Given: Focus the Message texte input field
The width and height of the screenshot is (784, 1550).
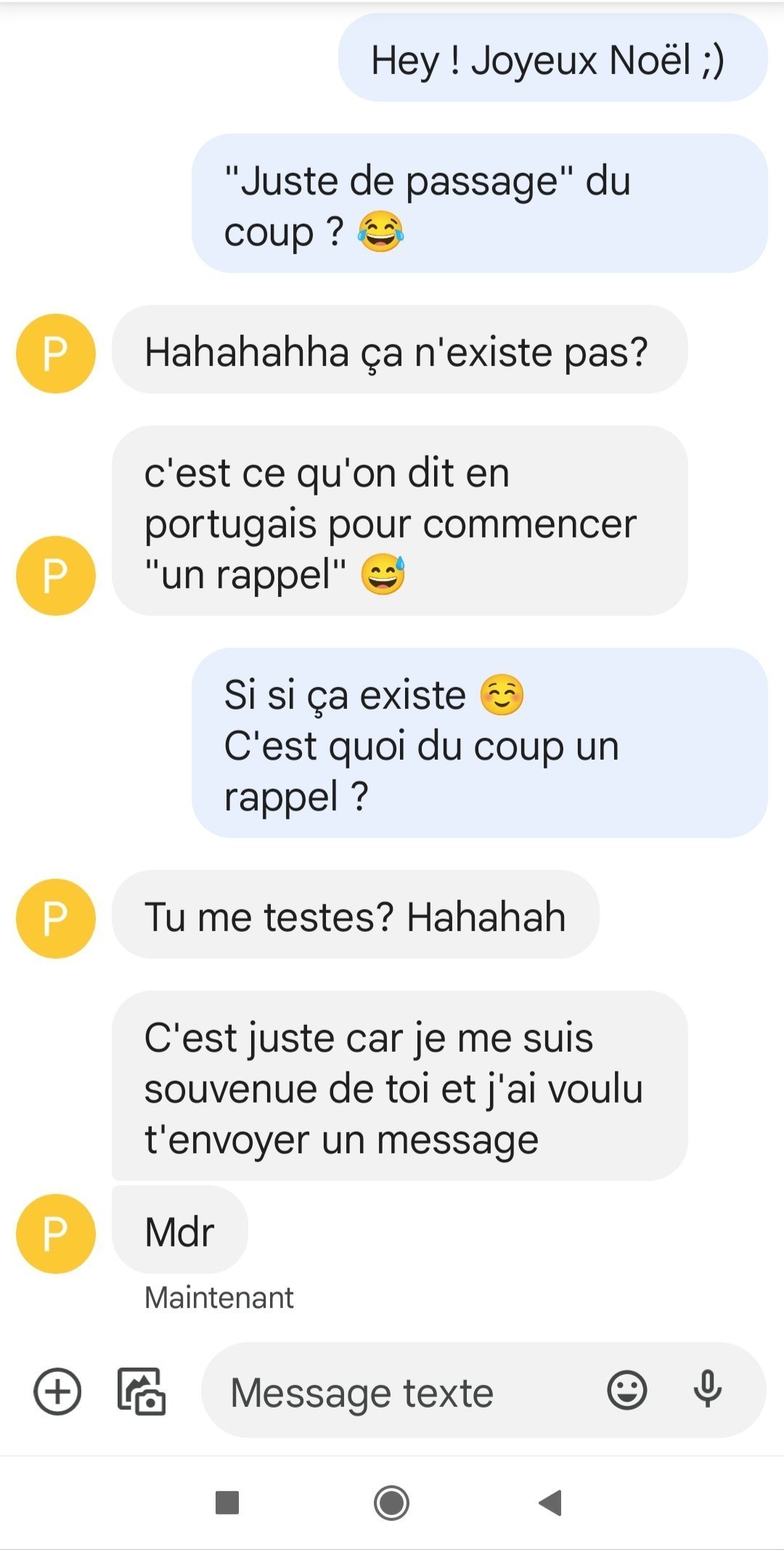Looking at the screenshot, I should pos(399,1392).
